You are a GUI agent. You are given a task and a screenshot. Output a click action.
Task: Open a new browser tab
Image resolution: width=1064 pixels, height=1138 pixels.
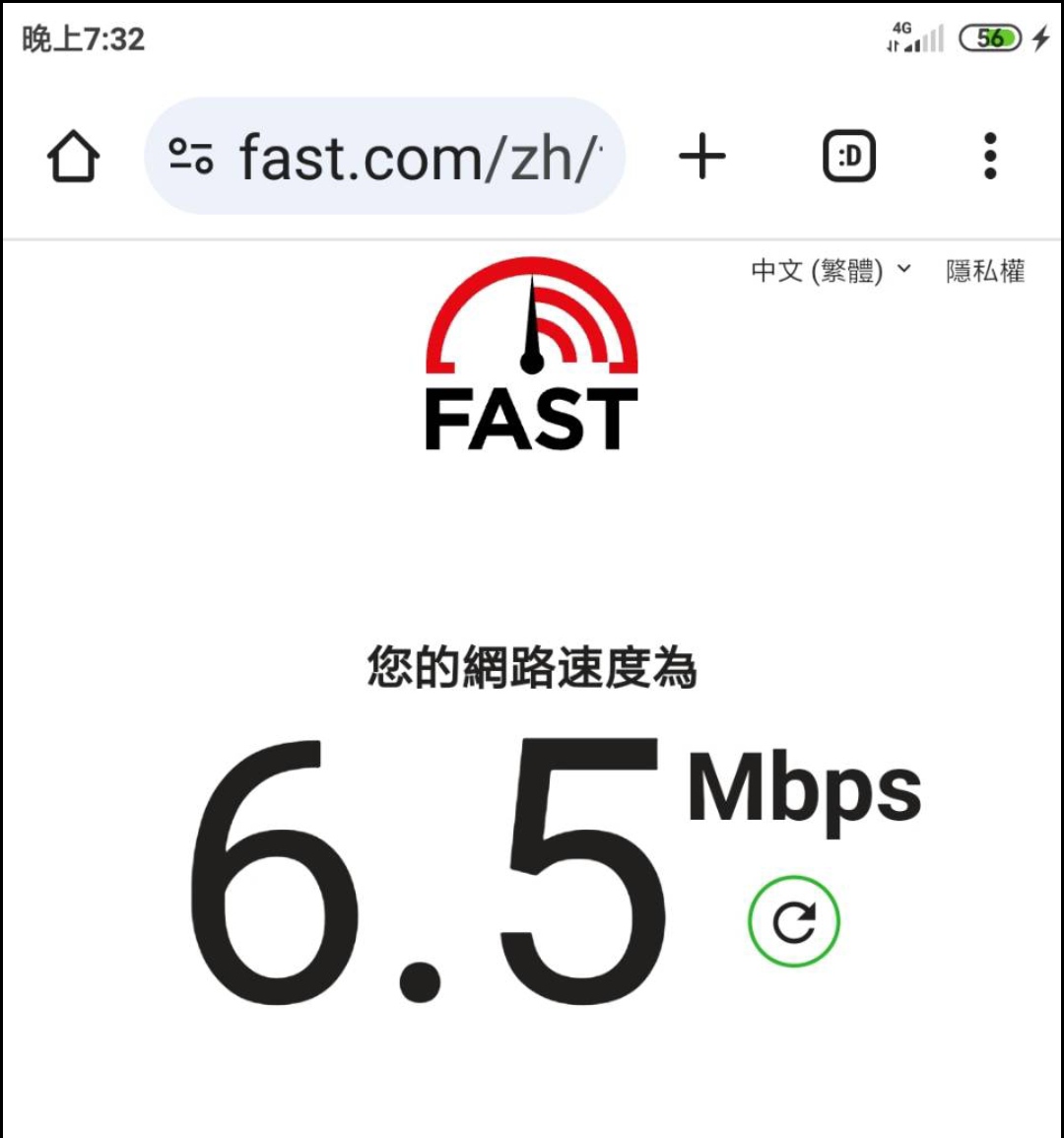(x=702, y=157)
